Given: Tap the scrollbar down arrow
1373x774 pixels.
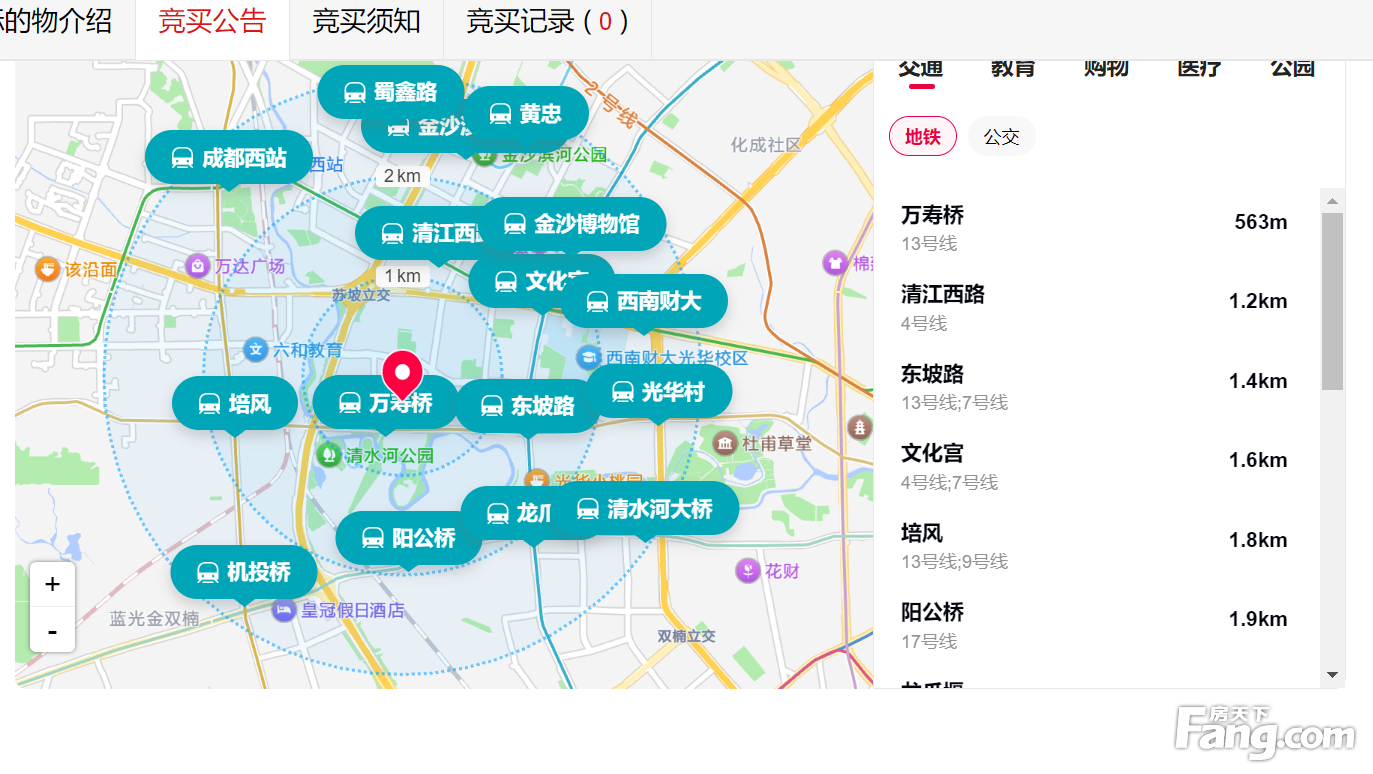Looking at the screenshot, I should point(1332,675).
